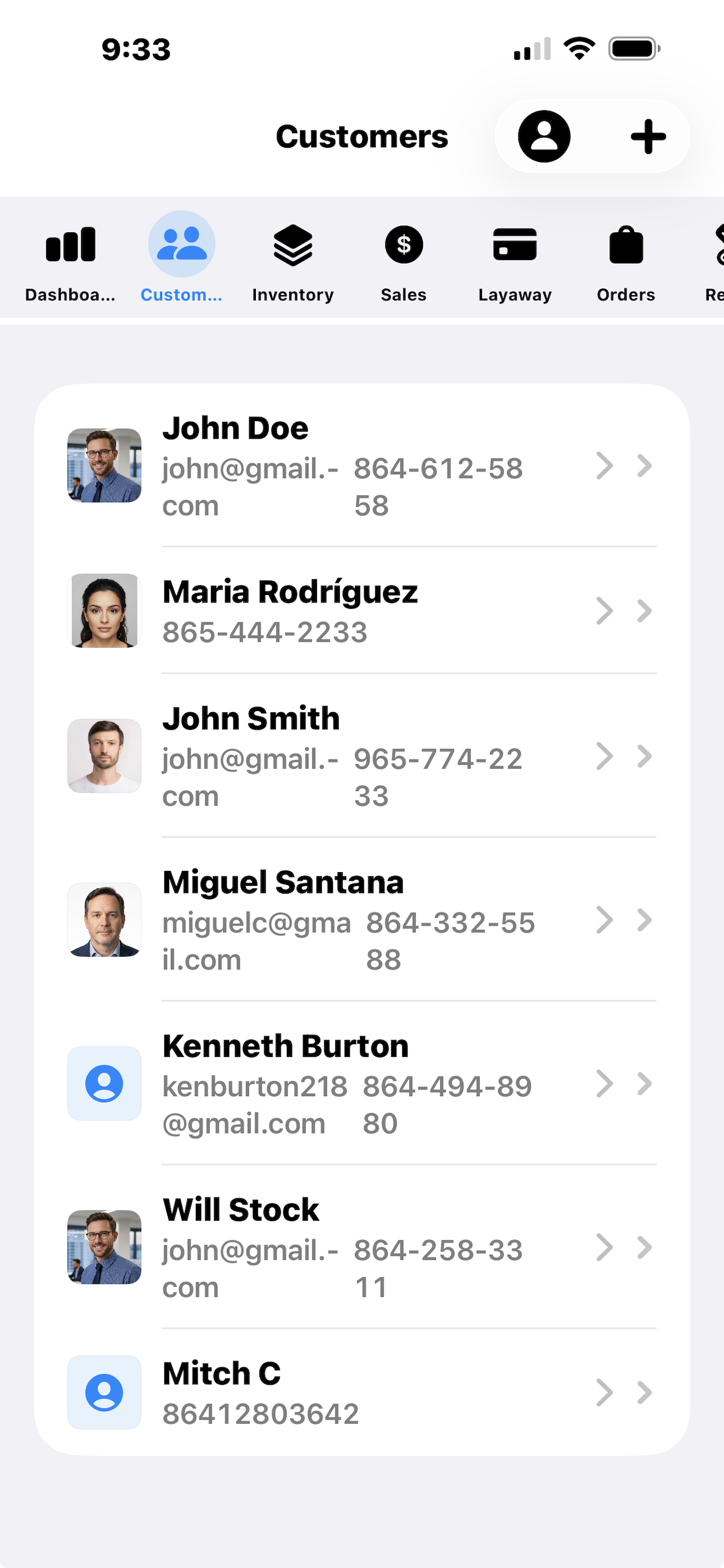Viewport: 724px width, 1568px height.
Task: Tap Mitch C's default avatar icon
Action: (104, 1392)
